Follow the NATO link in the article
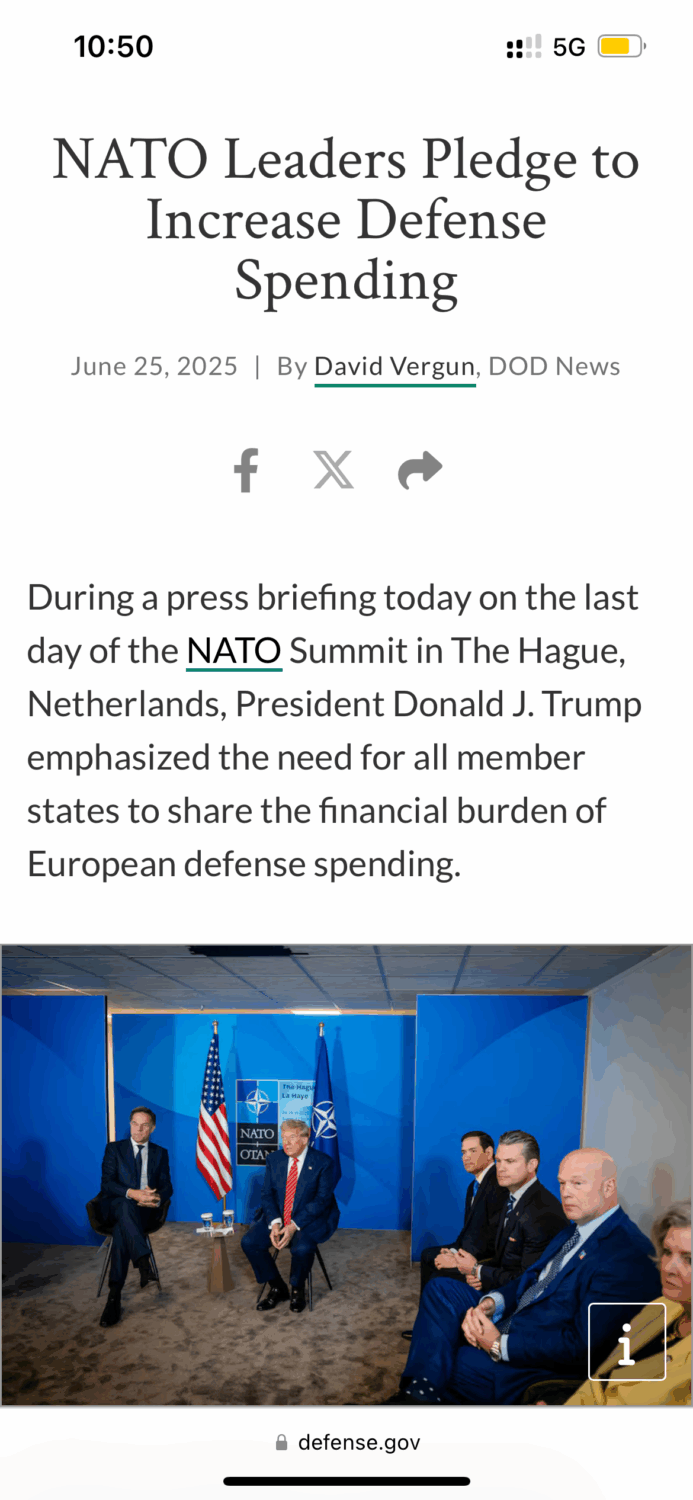The width and height of the screenshot is (693, 1500). pos(234,652)
